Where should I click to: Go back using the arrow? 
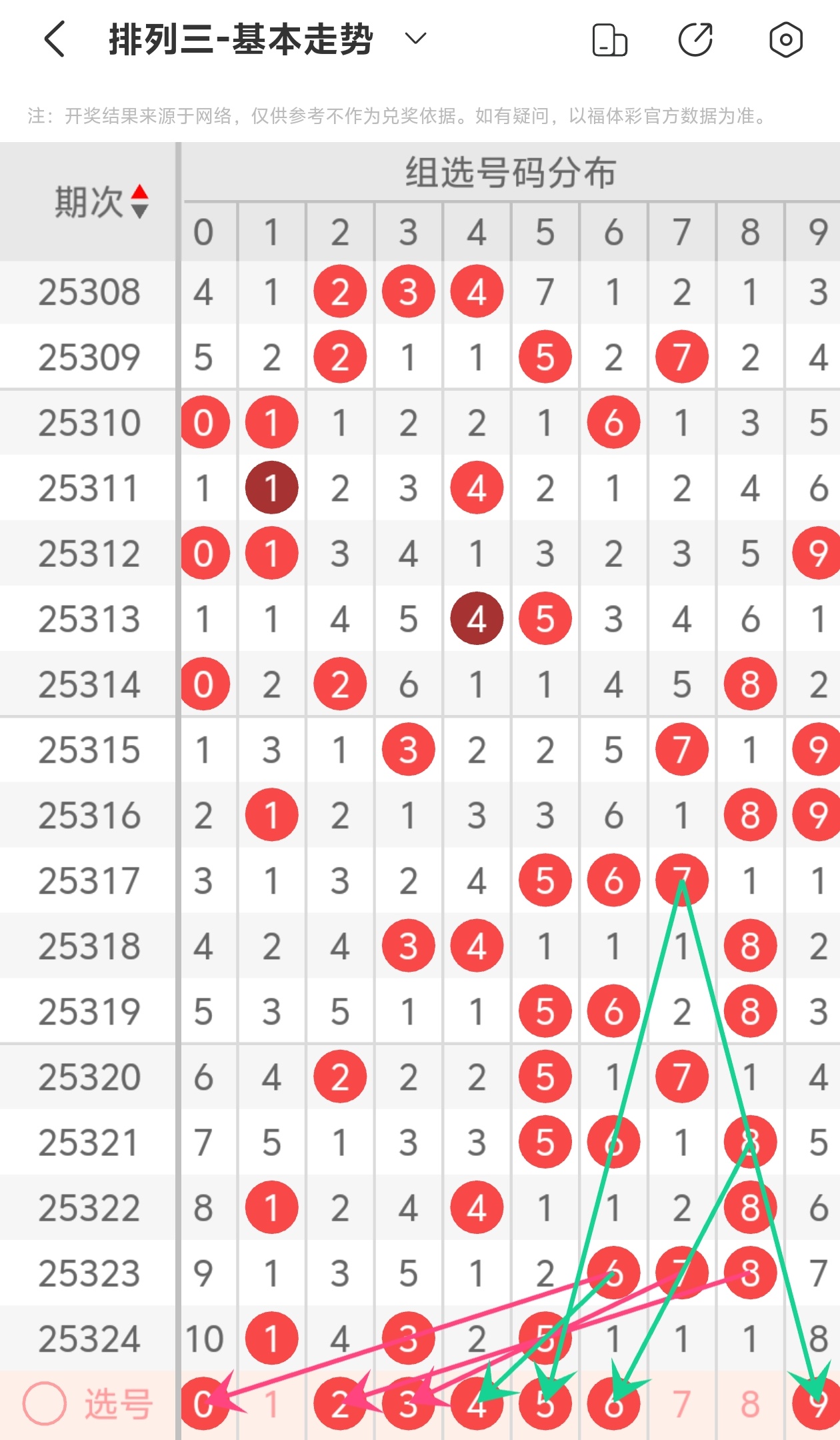[55, 39]
